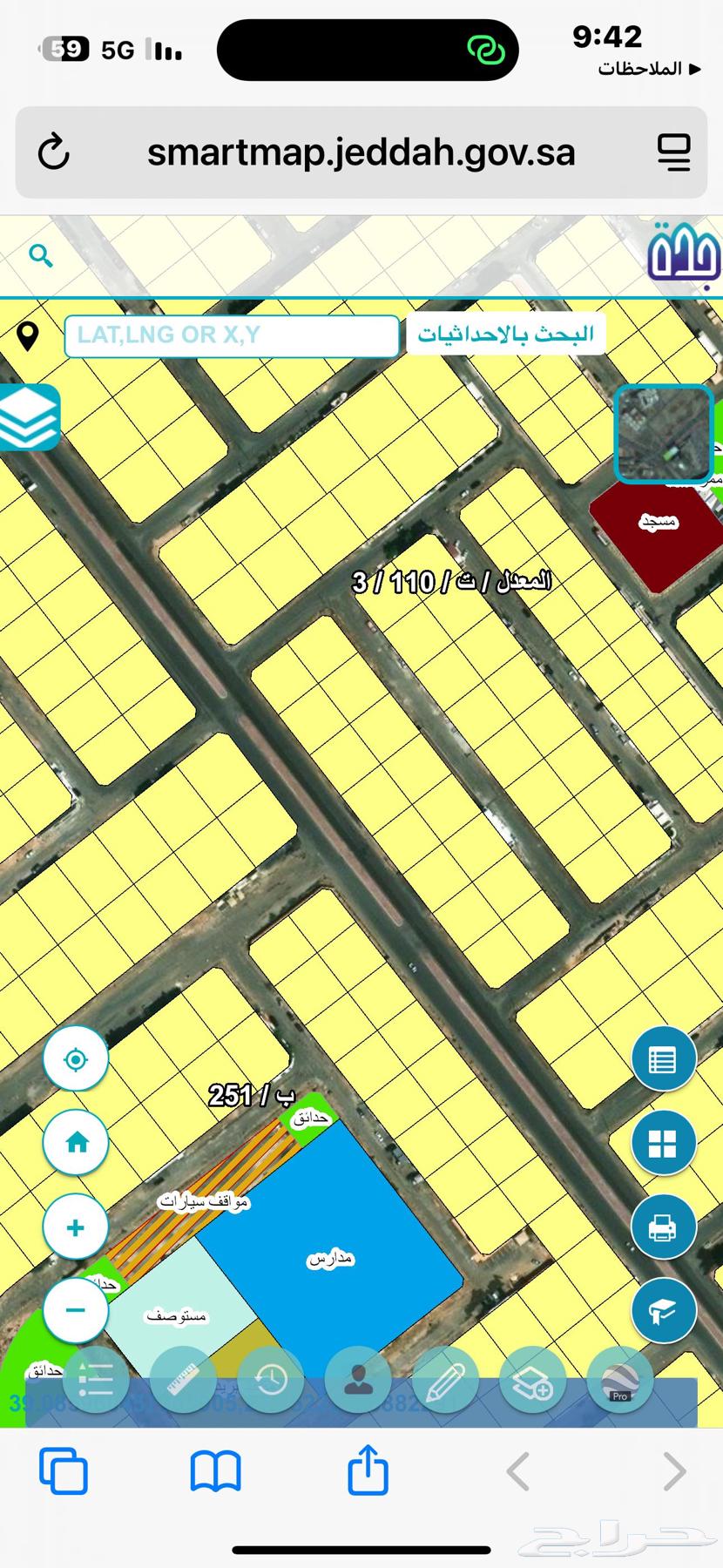
Task: Print the current map view
Action: pyautogui.click(x=664, y=1227)
